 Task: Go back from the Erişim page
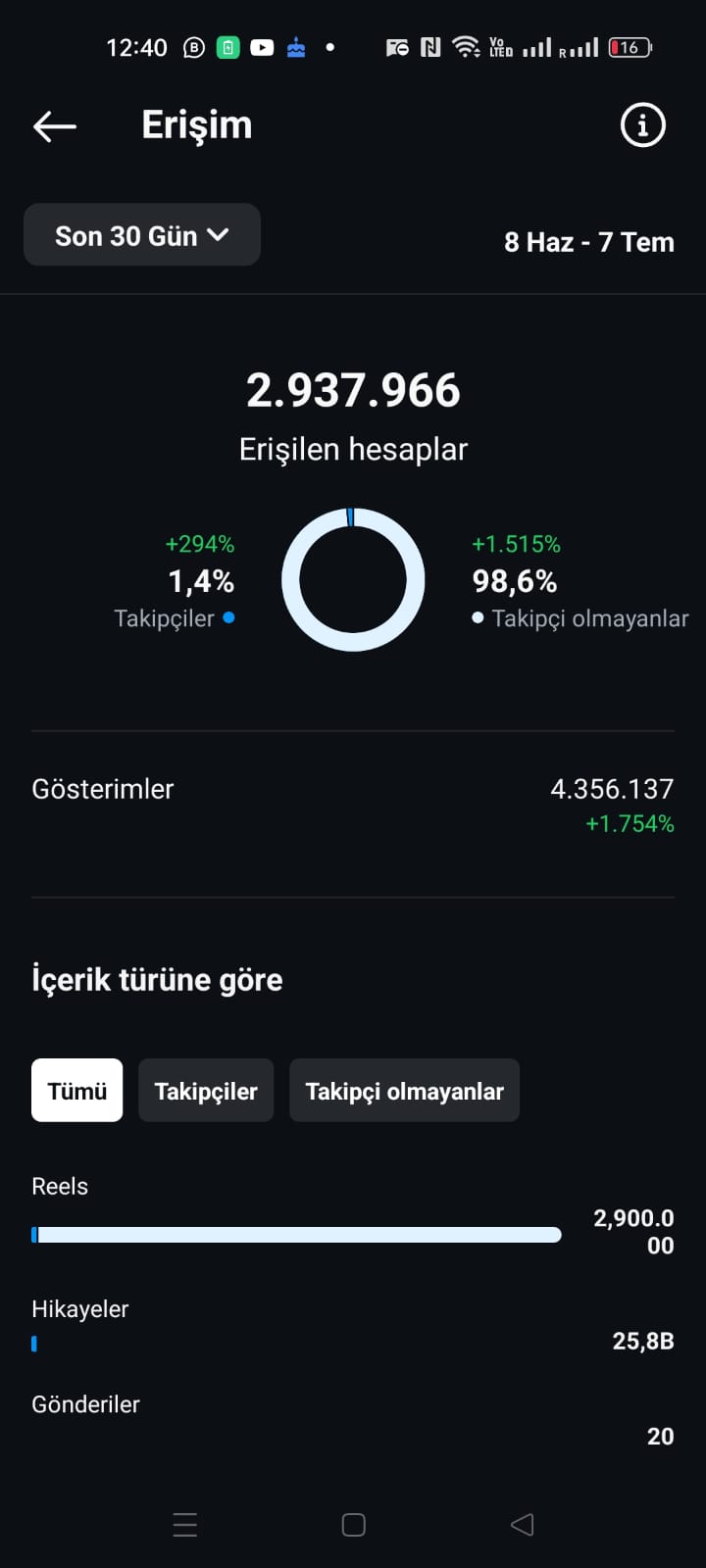coord(55,125)
